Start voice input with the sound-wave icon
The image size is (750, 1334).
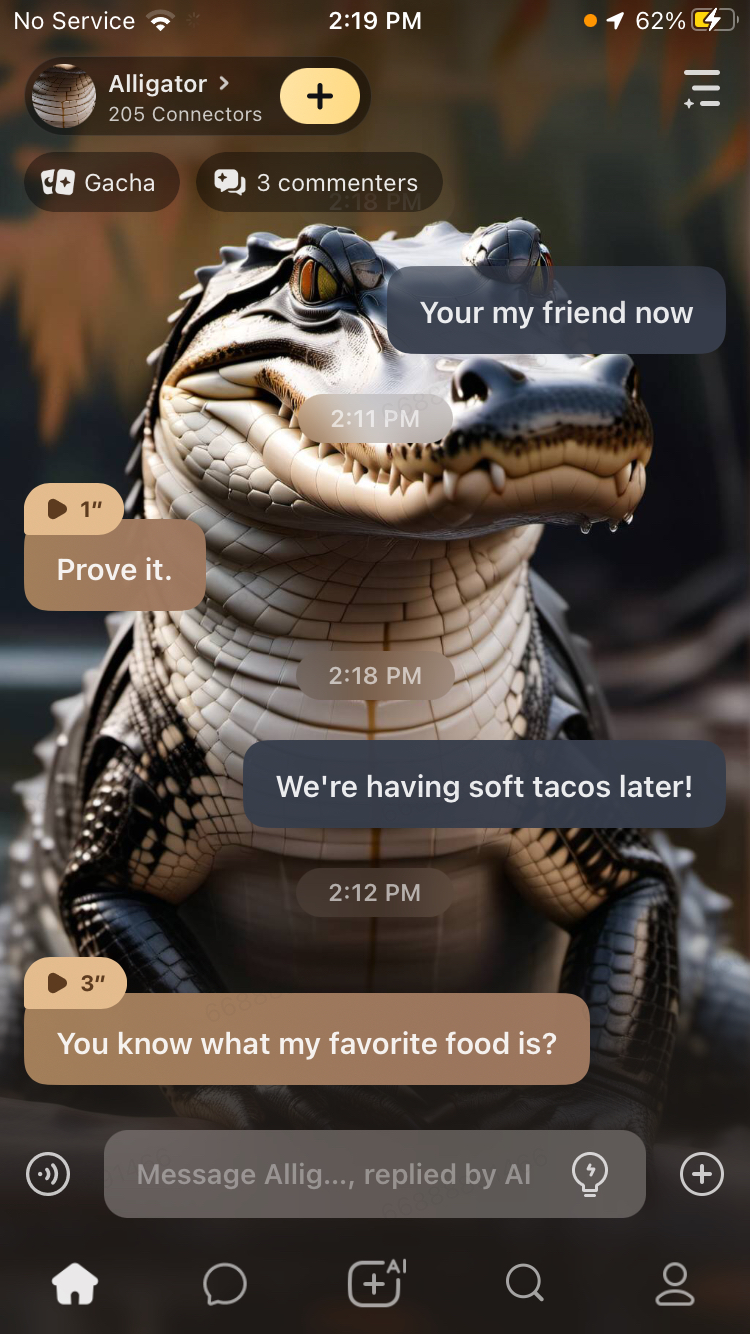(x=48, y=1173)
